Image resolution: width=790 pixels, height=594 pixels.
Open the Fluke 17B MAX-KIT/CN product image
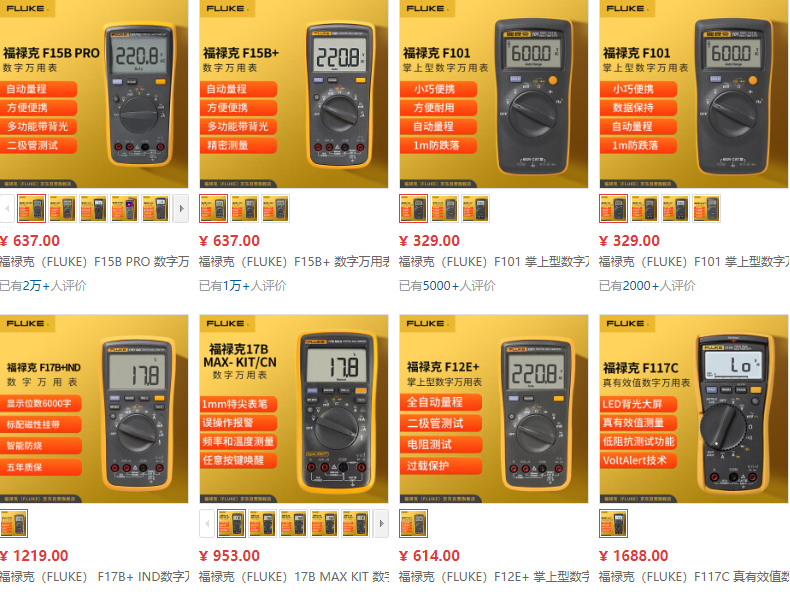(293, 408)
